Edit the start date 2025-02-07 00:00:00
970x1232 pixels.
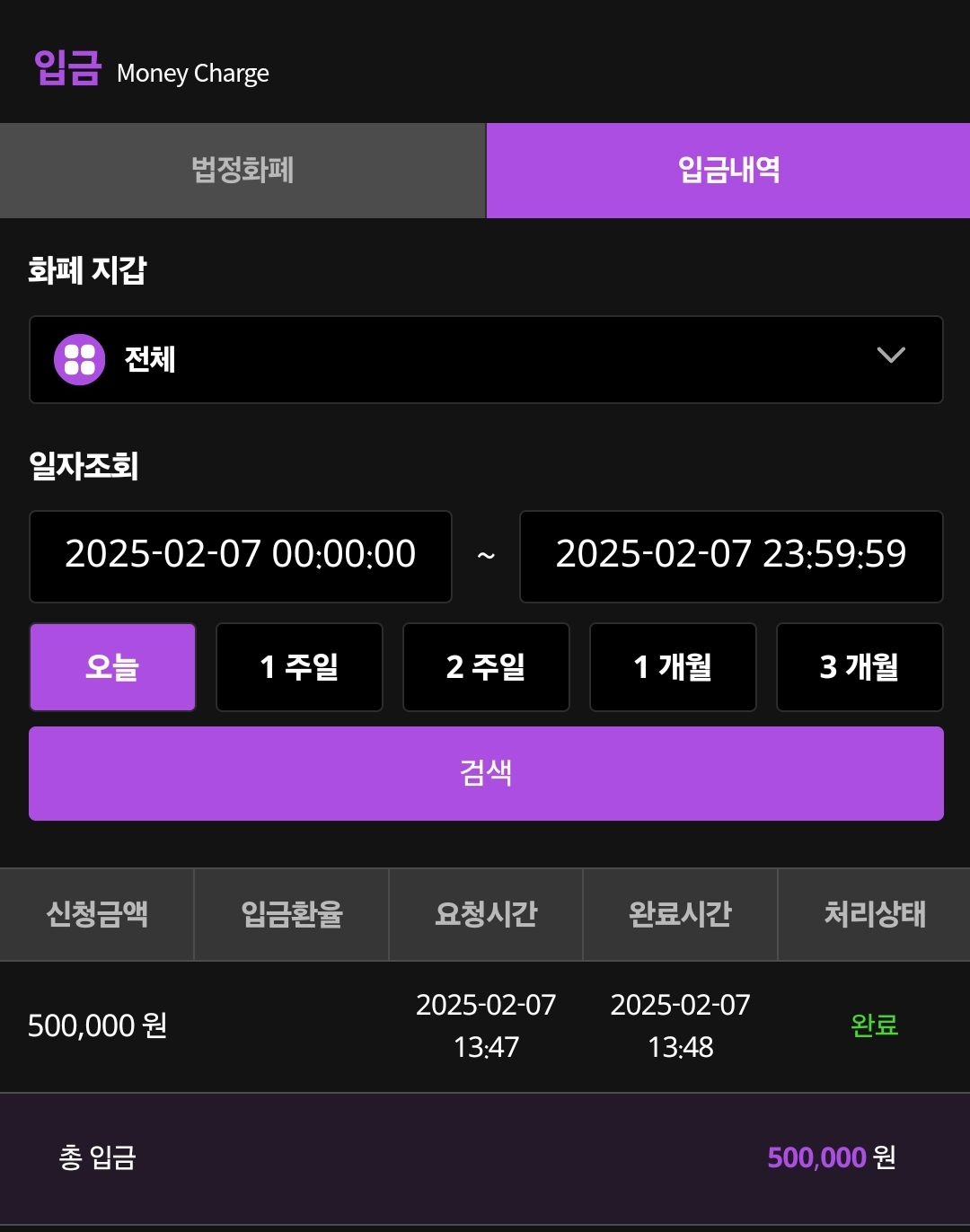coord(241,556)
